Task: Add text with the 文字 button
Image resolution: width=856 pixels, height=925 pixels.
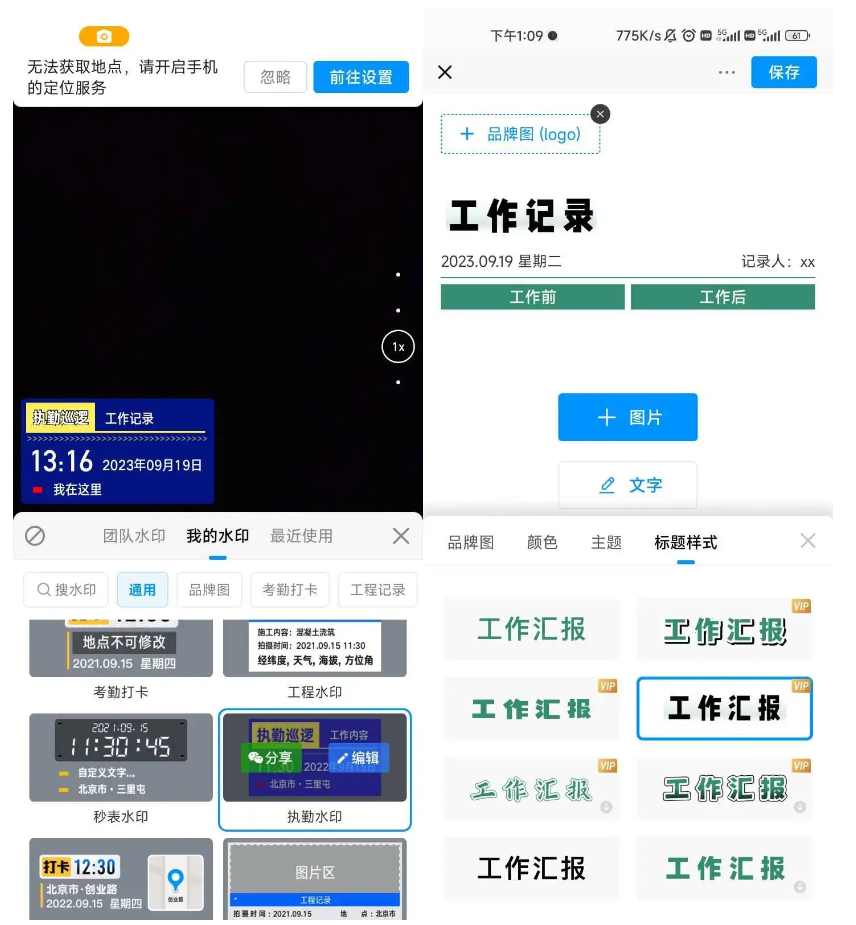Action: coord(627,485)
